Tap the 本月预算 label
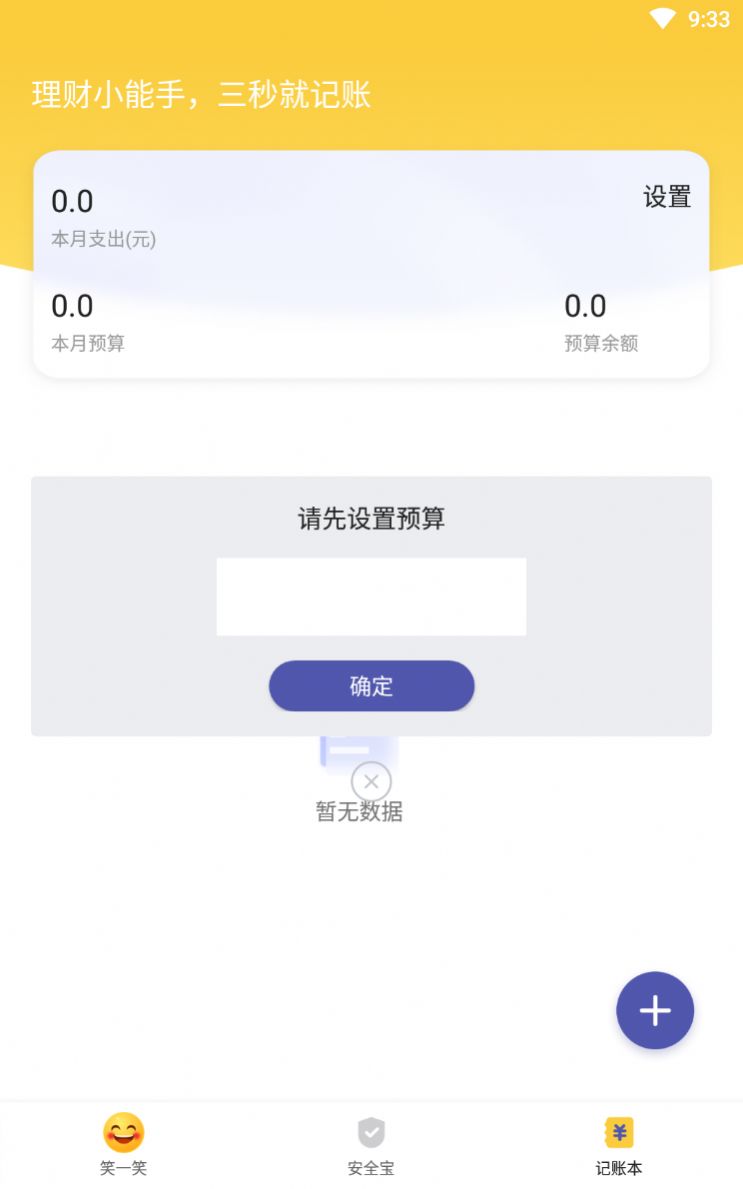Viewport: 743px width, 1189px height. click(87, 344)
